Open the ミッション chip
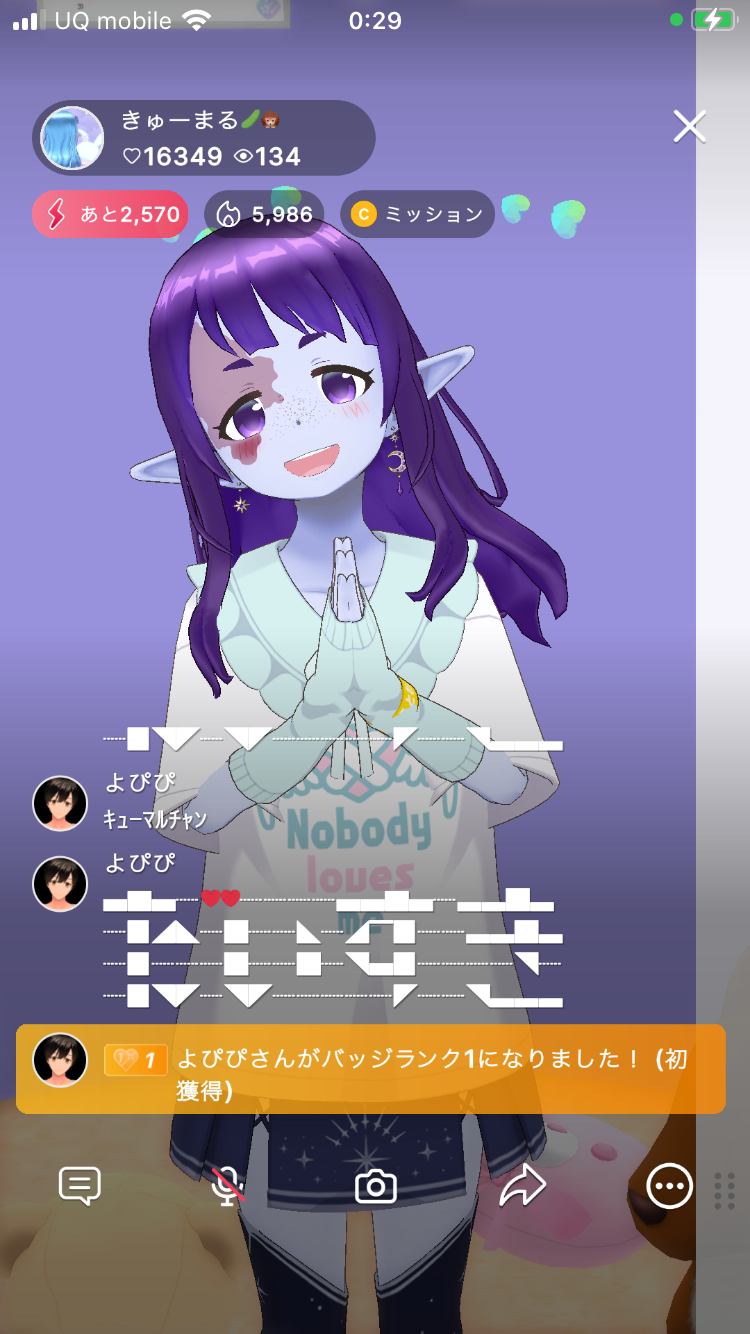The image size is (750, 1334). coord(418,214)
